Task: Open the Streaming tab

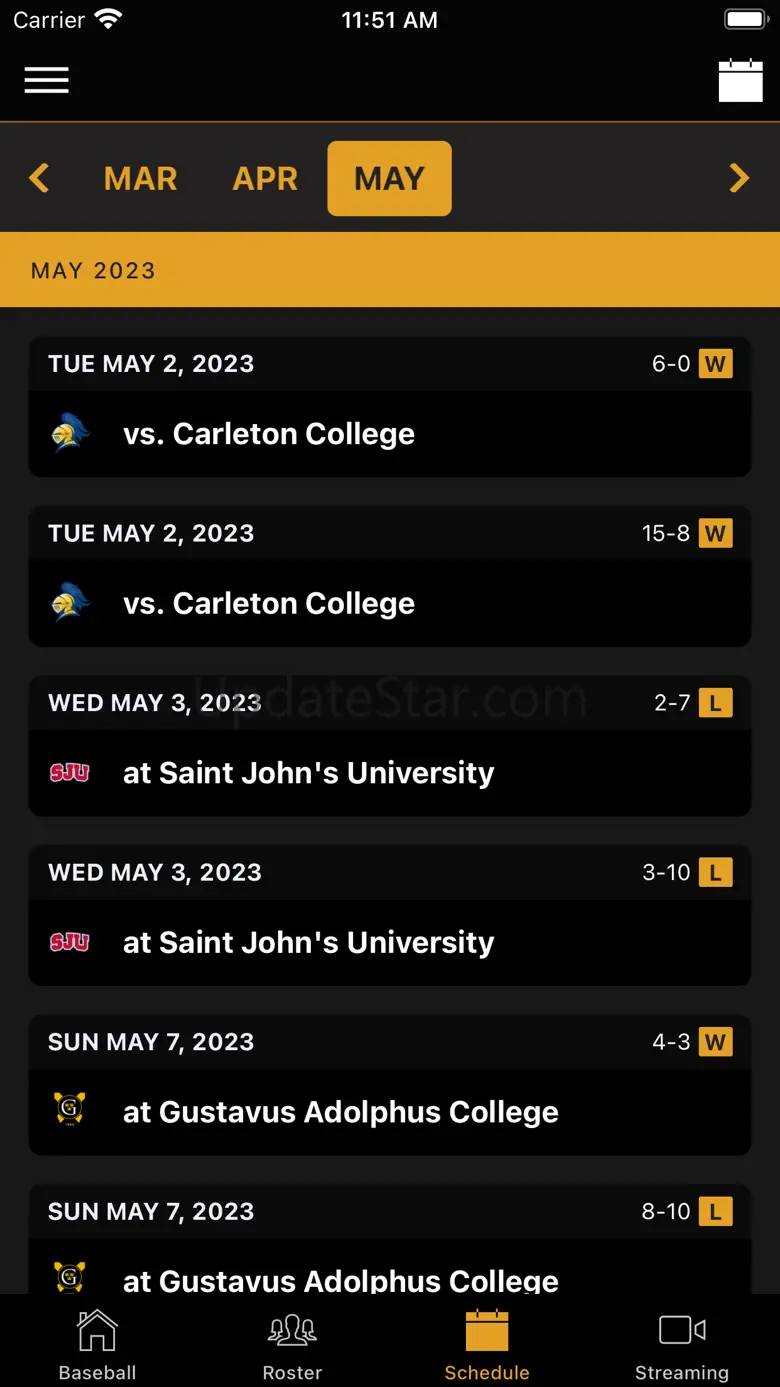Action: [x=682, y=1345]
